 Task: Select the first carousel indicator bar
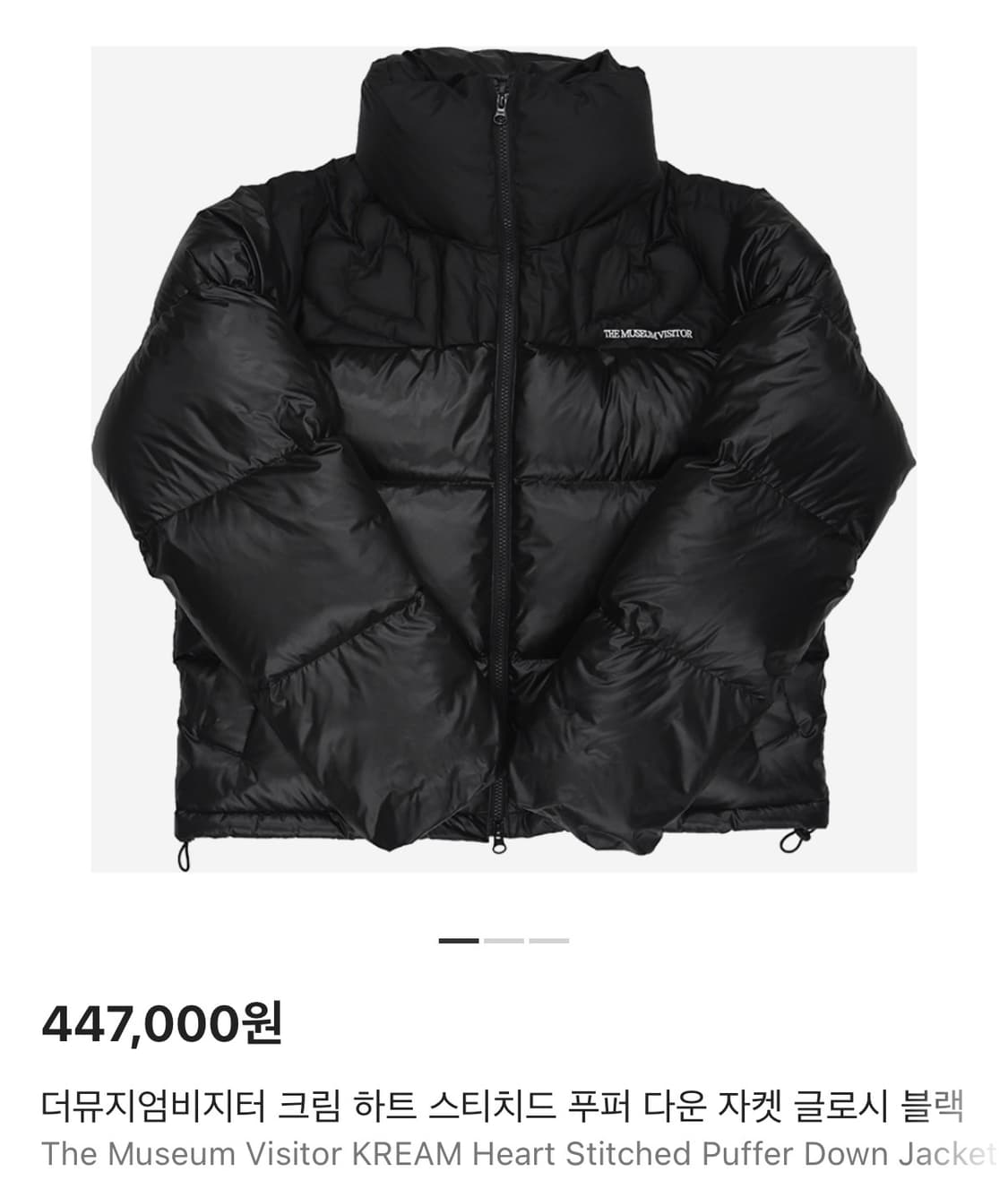point(457,942)
